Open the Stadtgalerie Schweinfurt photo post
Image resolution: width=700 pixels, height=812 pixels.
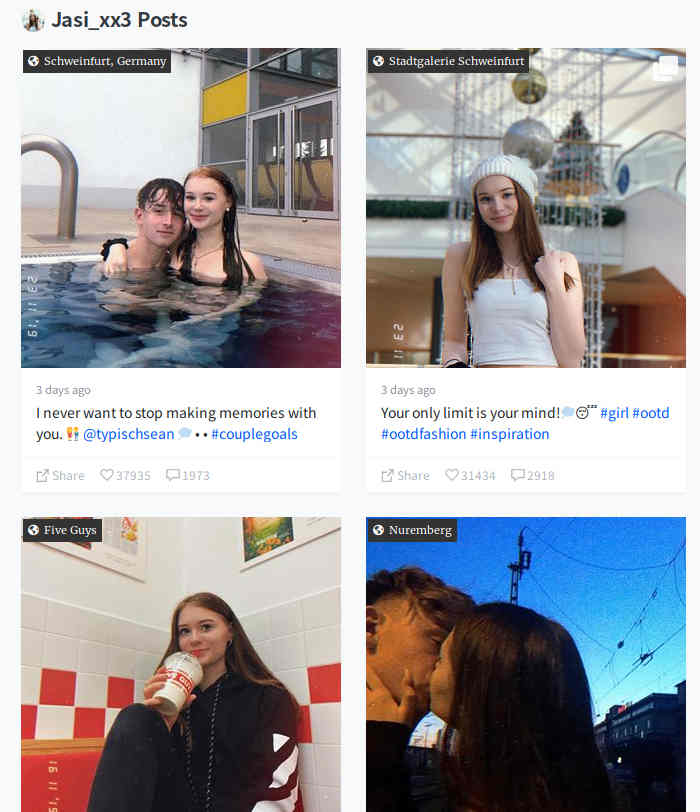(525, 220)
